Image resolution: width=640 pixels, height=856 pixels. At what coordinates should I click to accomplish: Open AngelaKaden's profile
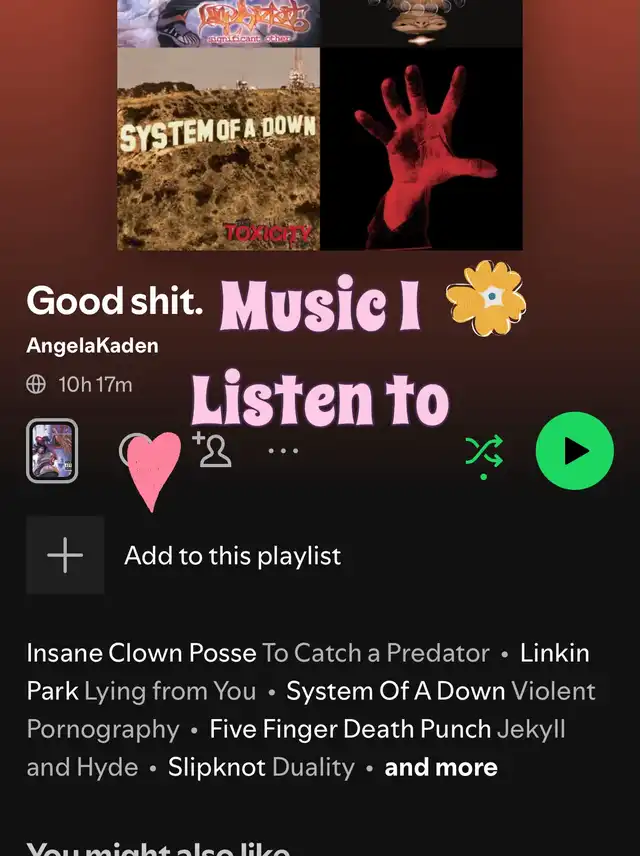[92, 346]
